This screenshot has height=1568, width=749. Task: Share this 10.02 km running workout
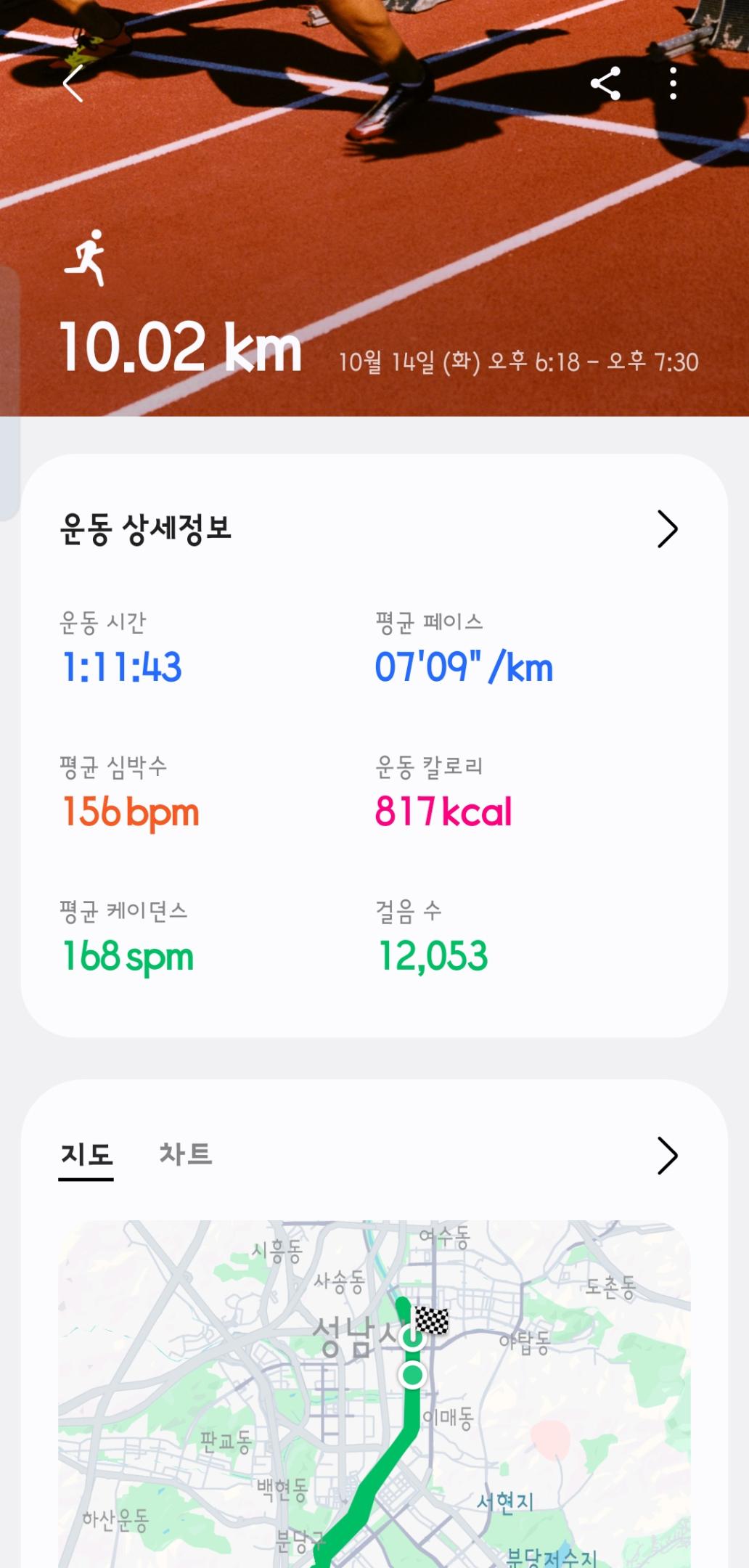(605, 83)
